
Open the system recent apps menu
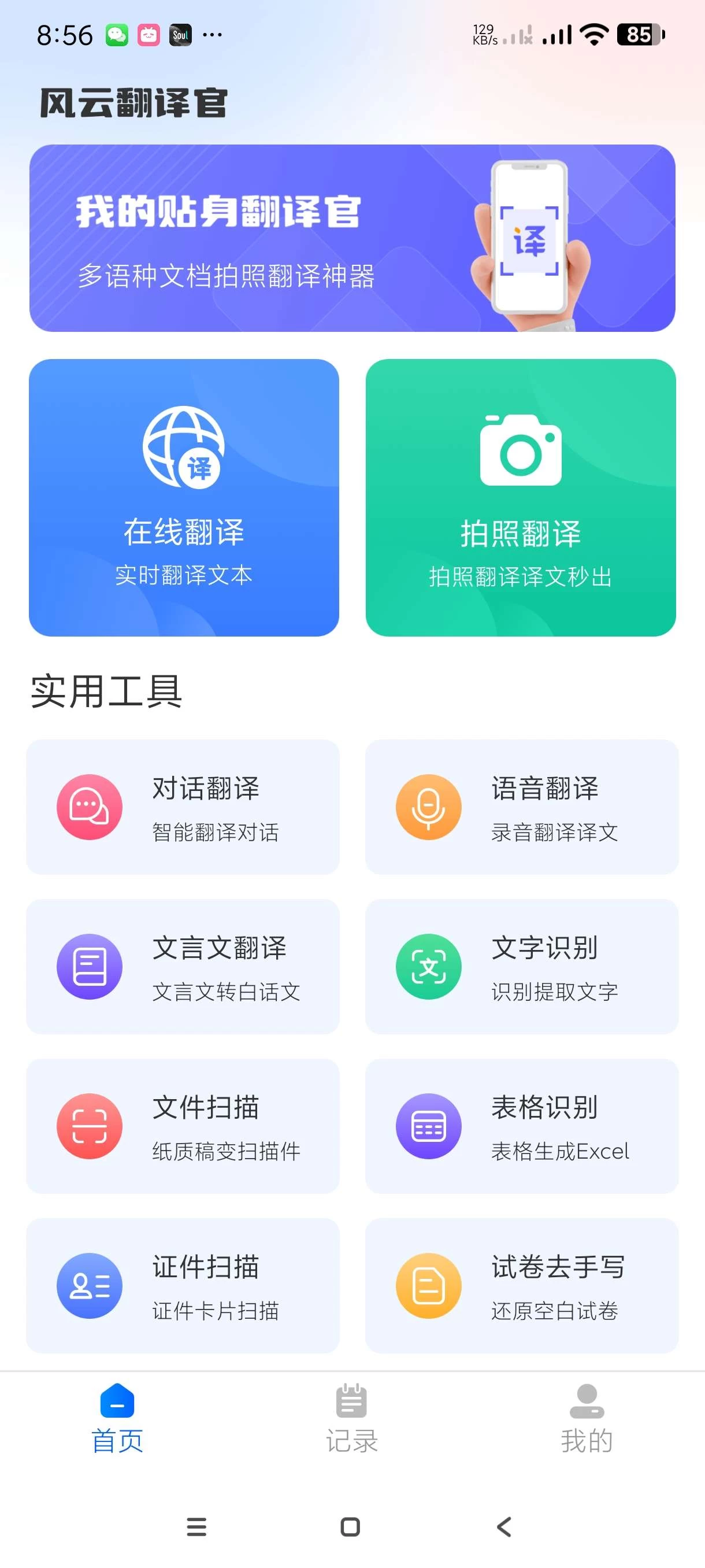196,1526
